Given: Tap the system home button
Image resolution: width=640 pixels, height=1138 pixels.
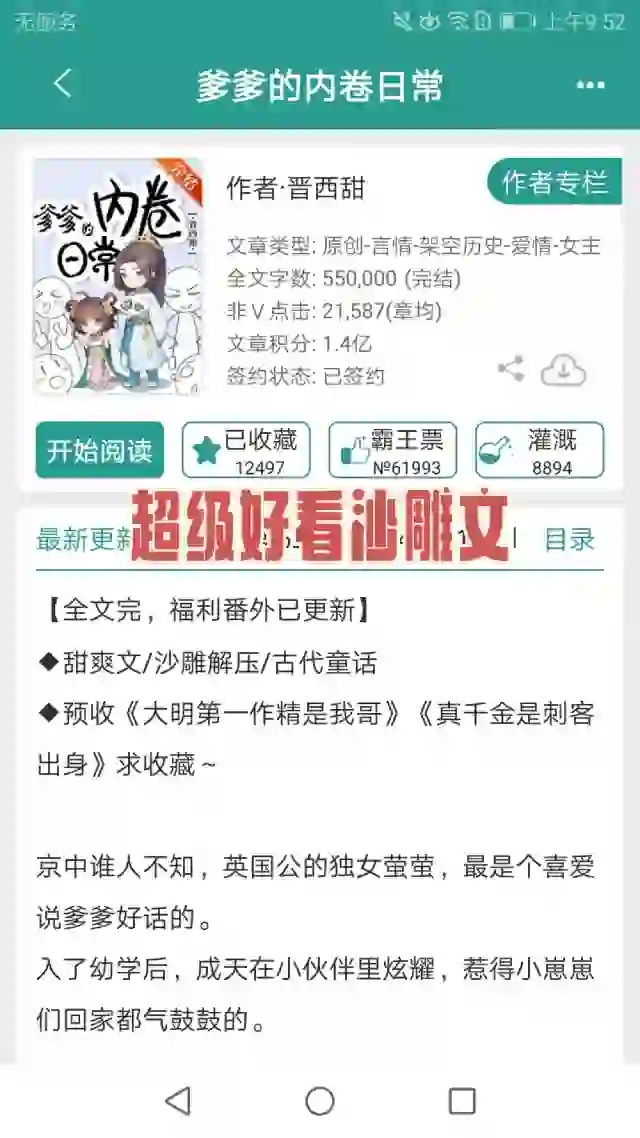Looking at the screenshot, I should pos(319,1101).
